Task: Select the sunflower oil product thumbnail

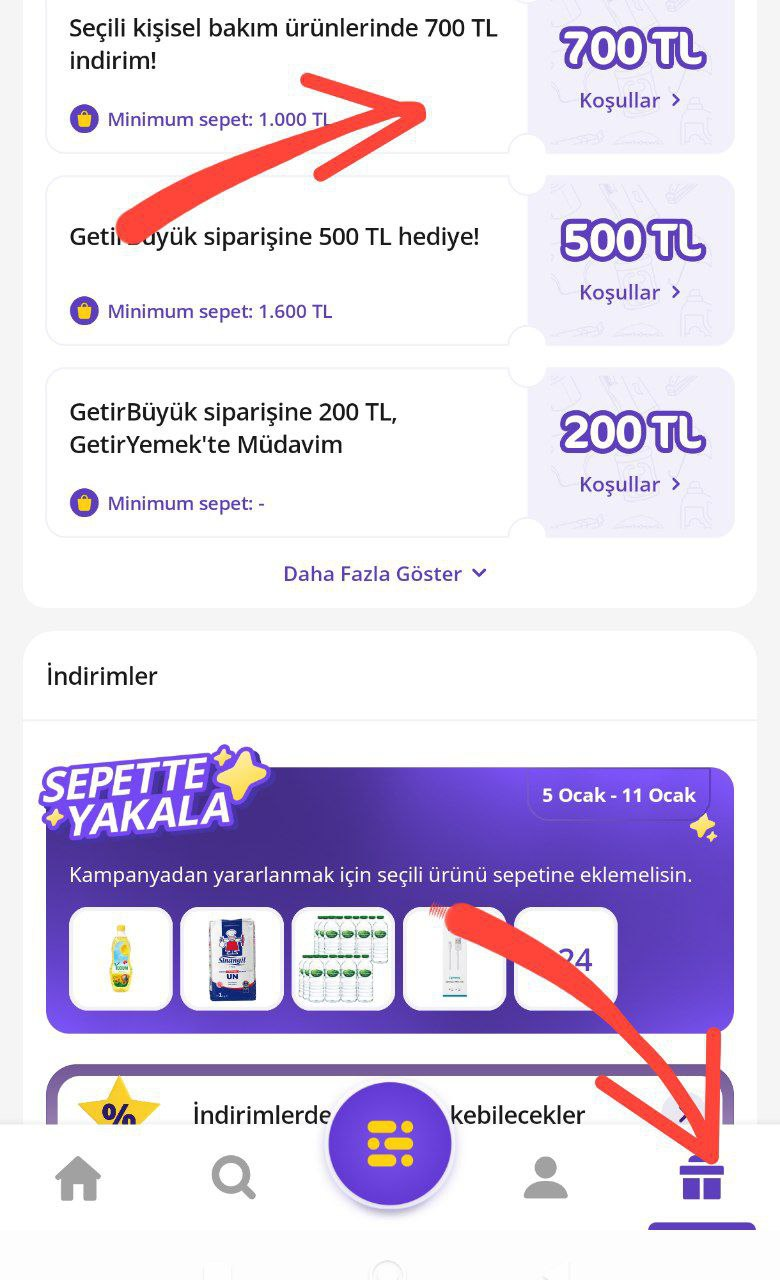Action: coord(121,958)
